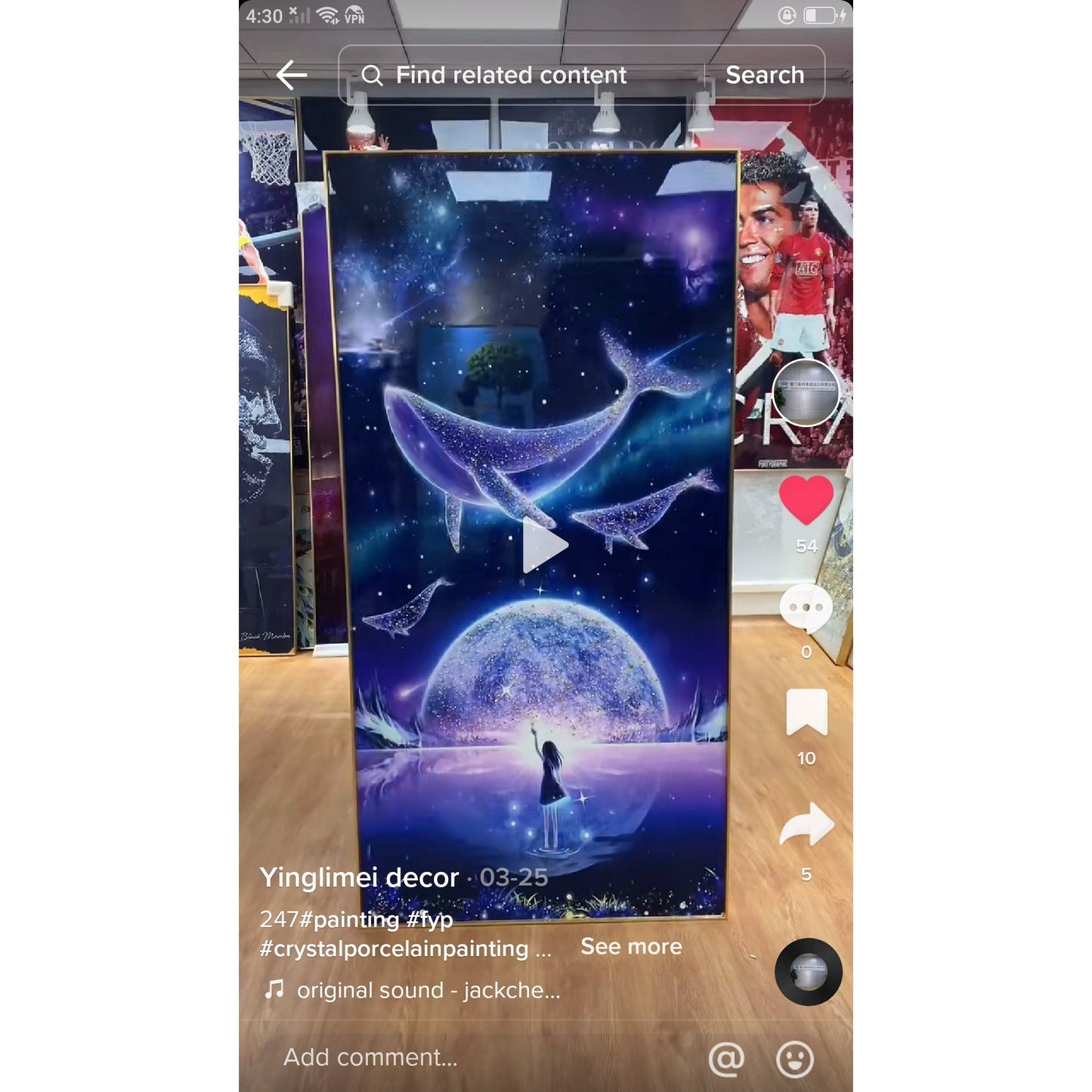The image size is (1092, 1092).
Task: Share this video with the arrow icon
Action: (x=806, y=825)
